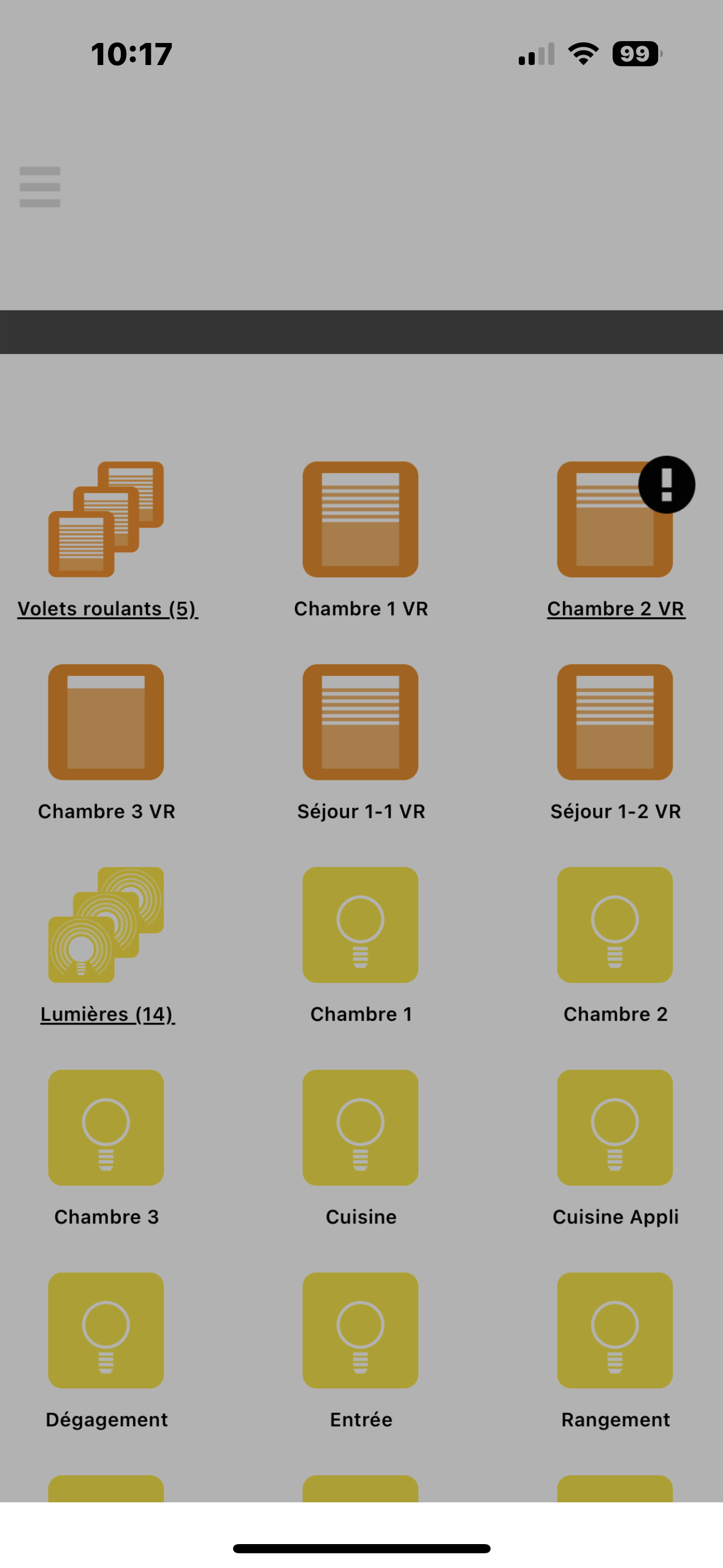Select the Séjour 1-1 VR shutter
The height and width of the screenshot is (1568, 723).
(361, 723)
